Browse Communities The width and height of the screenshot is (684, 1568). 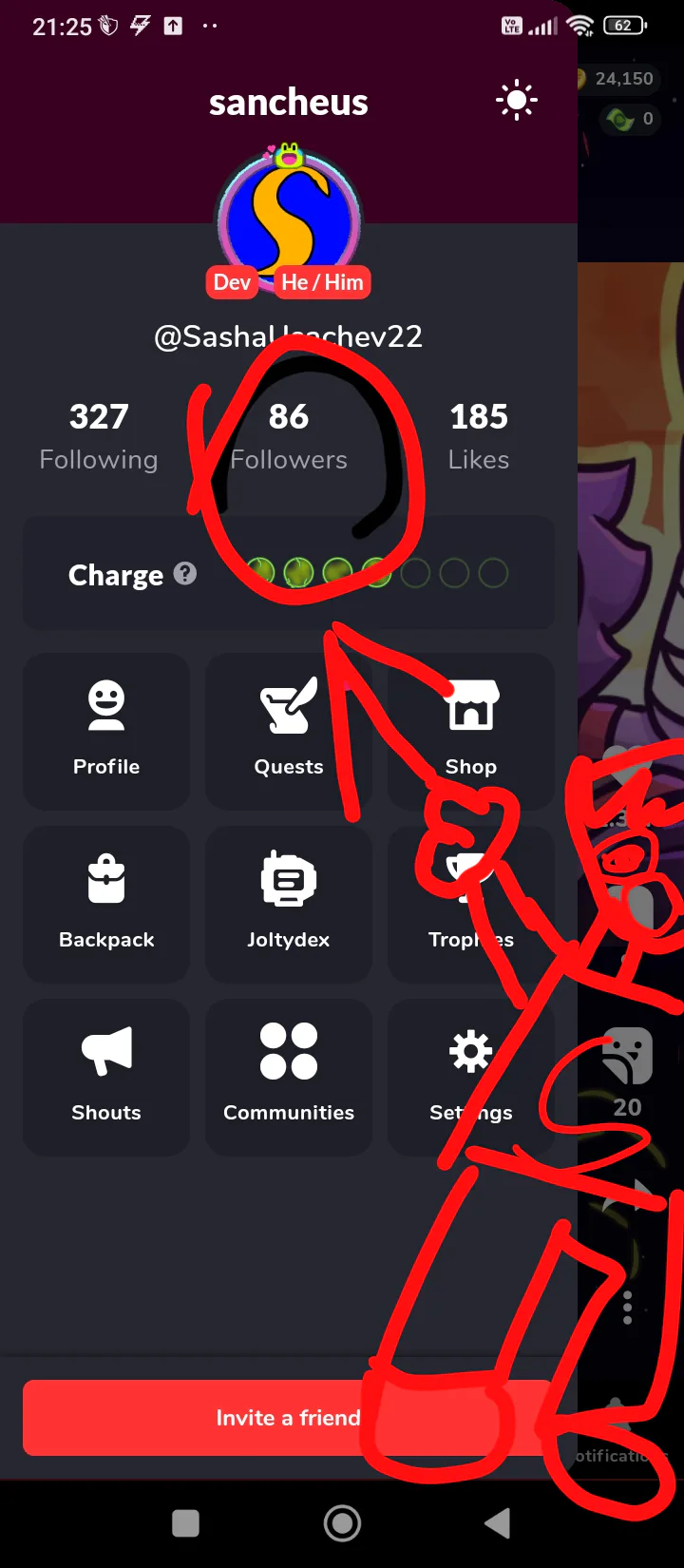289,1077
